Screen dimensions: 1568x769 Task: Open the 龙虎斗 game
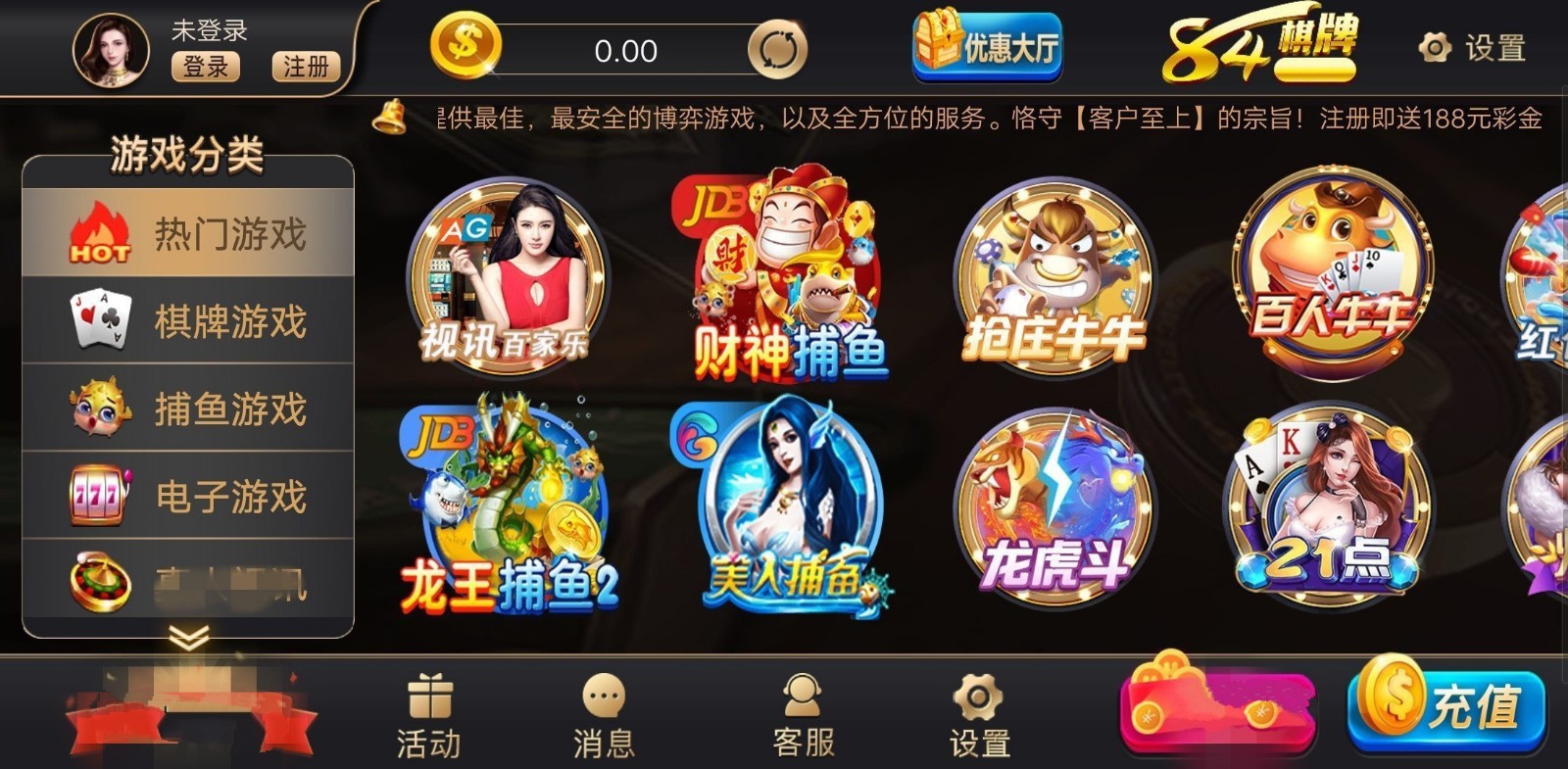(x=1054, y=507)
